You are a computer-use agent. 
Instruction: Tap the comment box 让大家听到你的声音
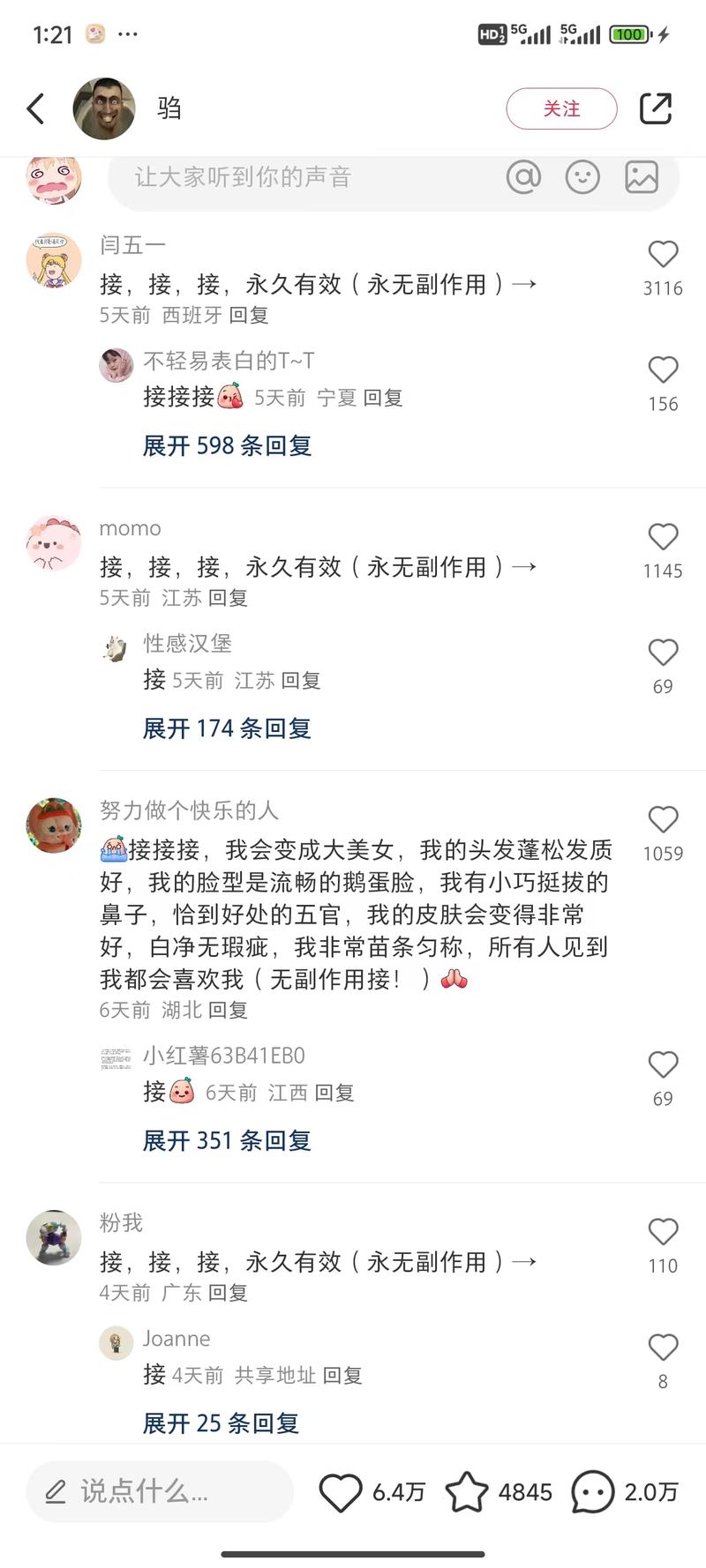[x=300, y=177]
